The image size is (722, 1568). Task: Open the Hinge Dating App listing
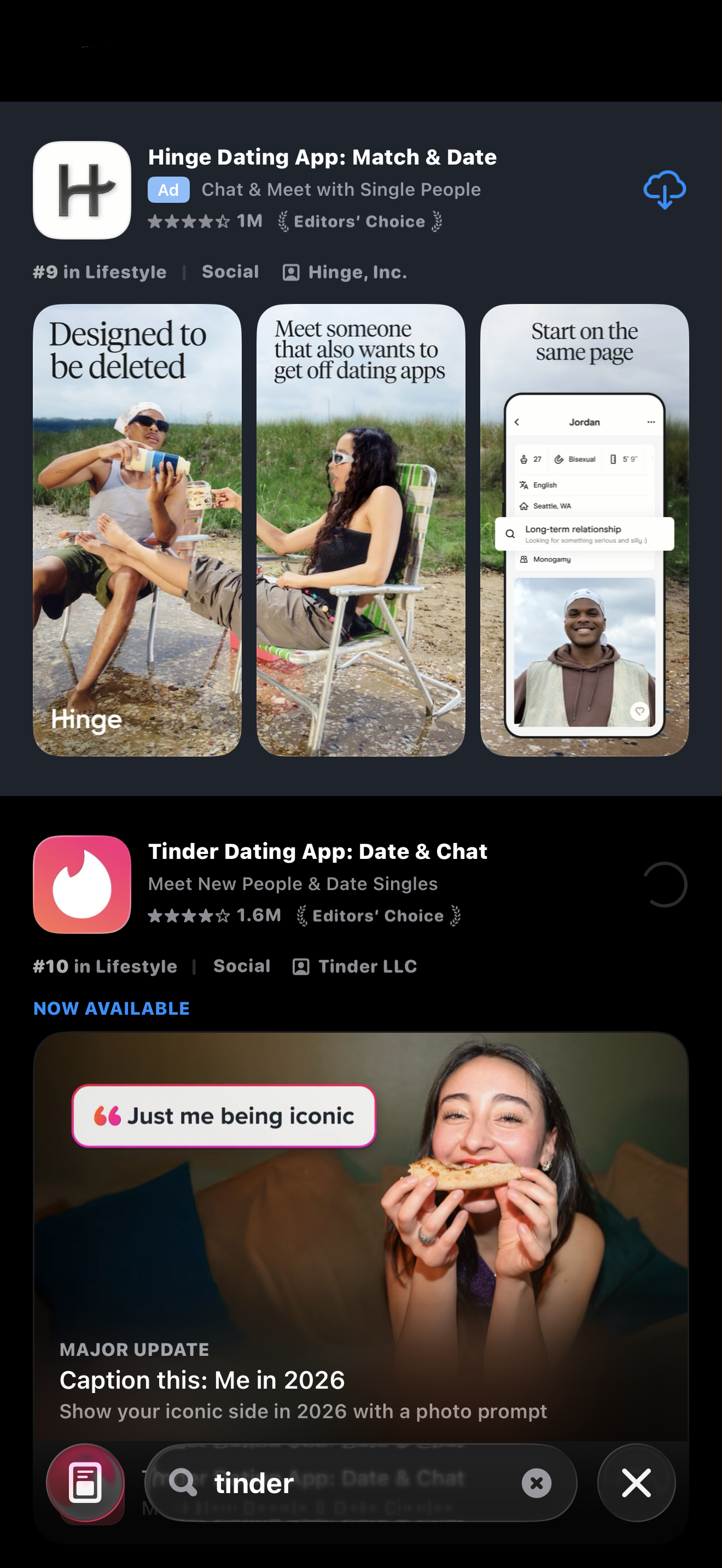(322, 157)
